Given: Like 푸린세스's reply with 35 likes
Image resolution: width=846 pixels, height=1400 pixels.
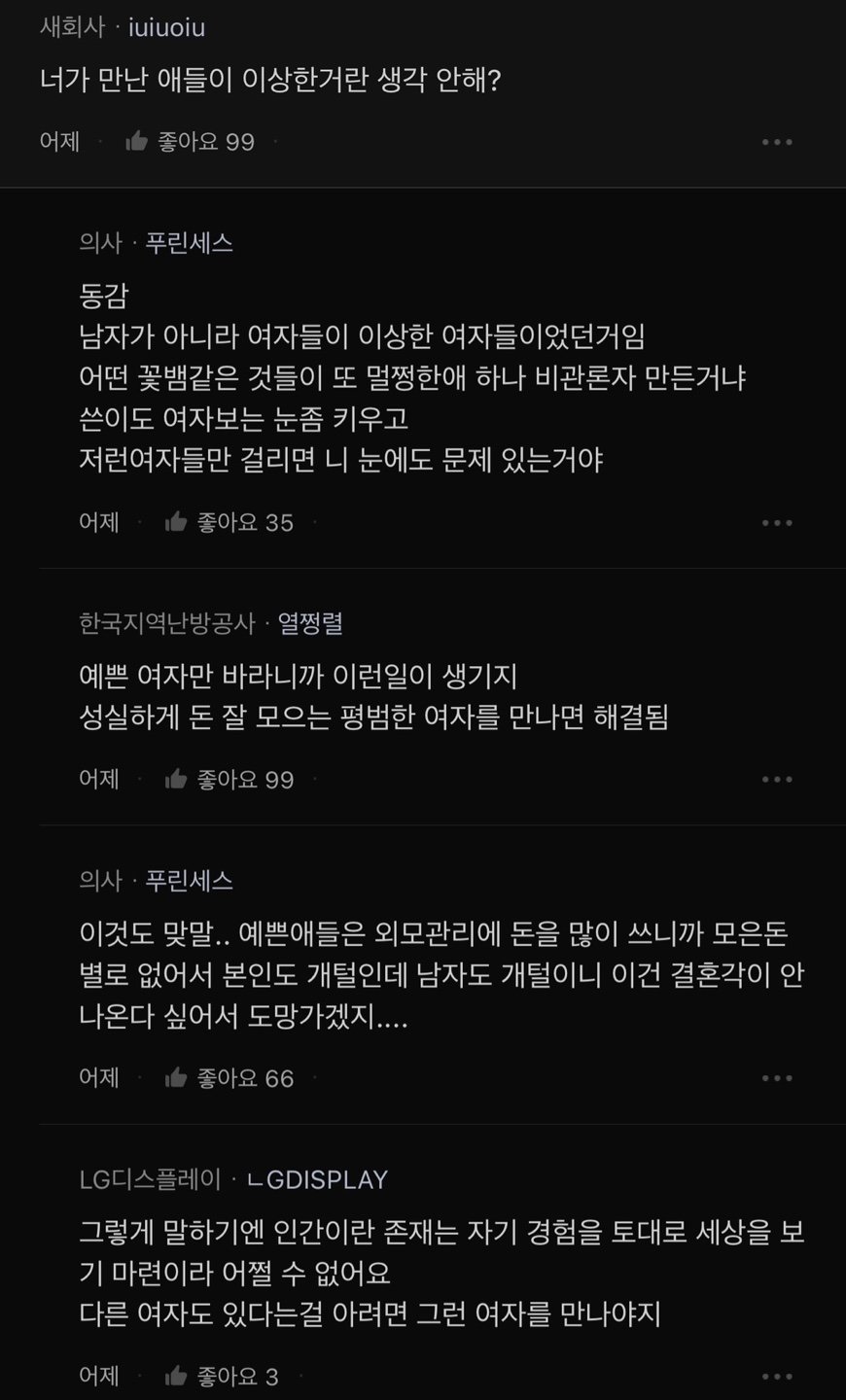Looking at the screenshot, I should click(x=177, y=523).
